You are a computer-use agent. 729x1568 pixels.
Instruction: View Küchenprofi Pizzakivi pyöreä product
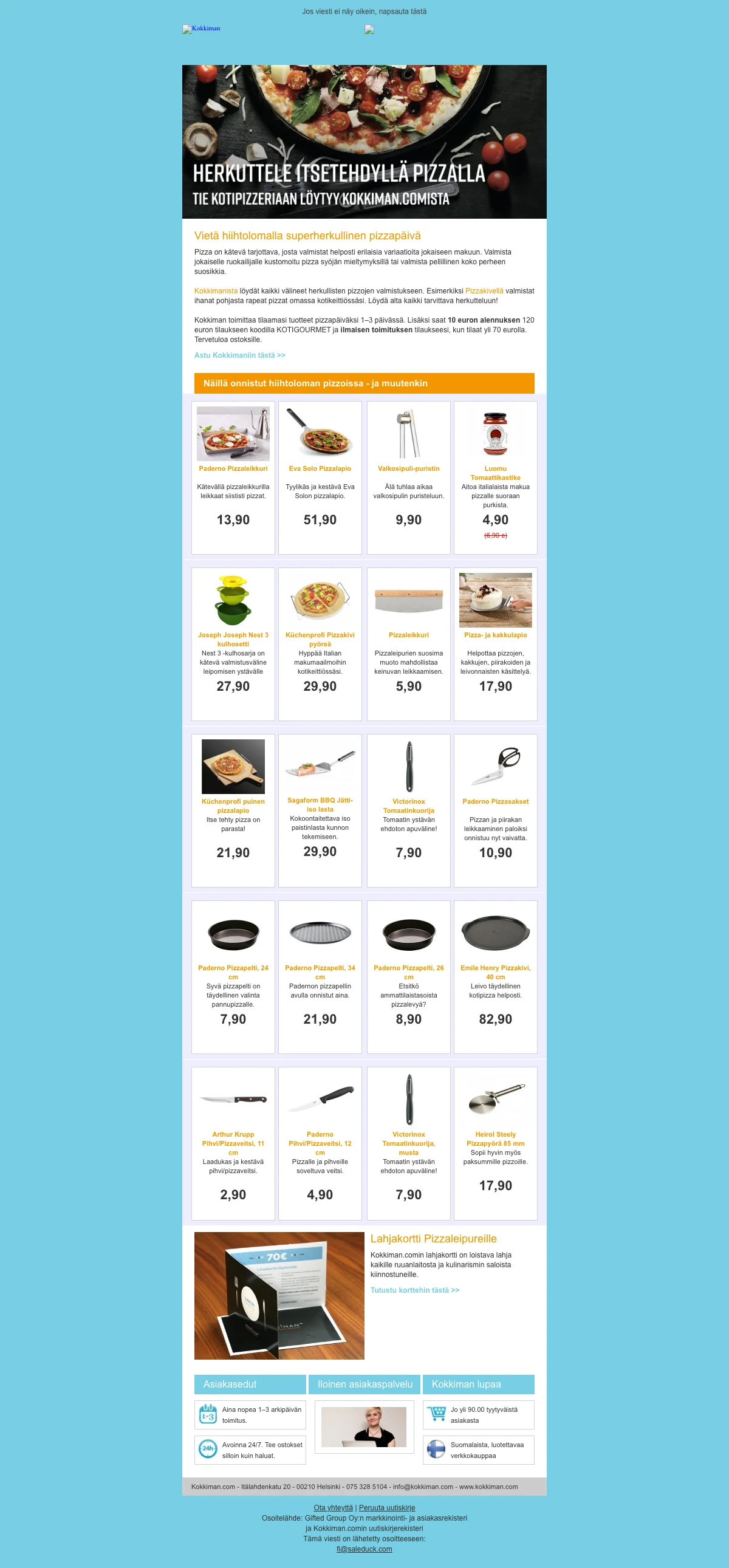[x=320, y=639]
